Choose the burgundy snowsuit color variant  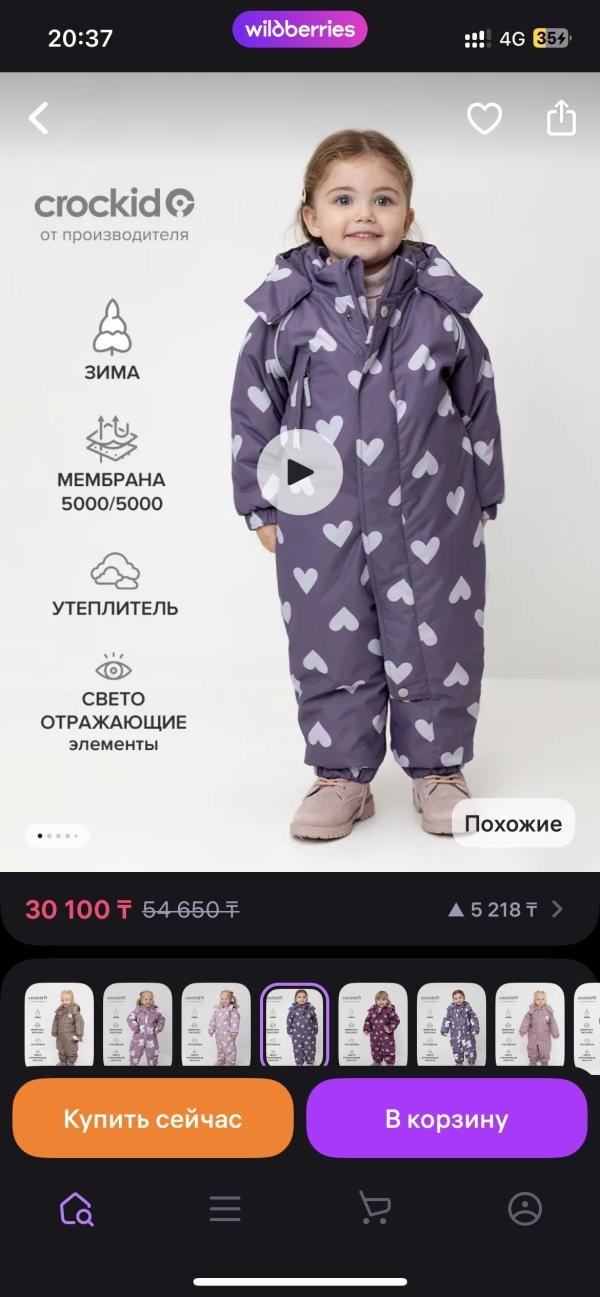pyautogui.click(x=373, y=1024)
